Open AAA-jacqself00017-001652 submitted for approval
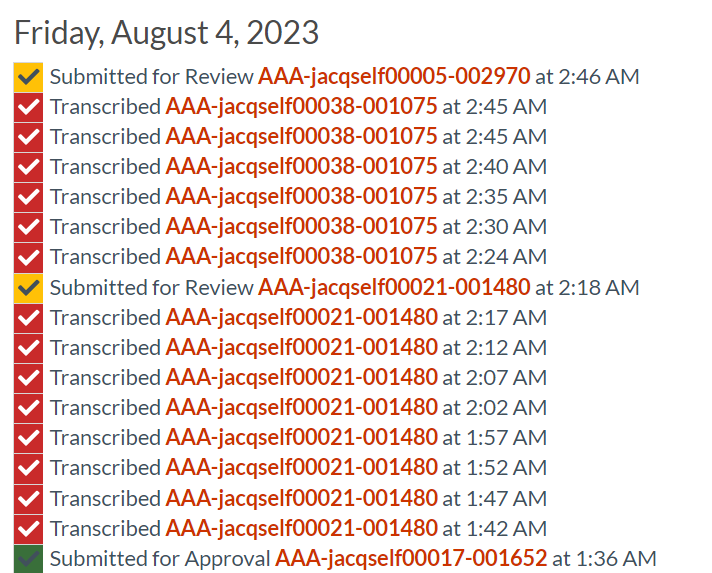This screenshot has height=573, width=712. tap(411, 558)
